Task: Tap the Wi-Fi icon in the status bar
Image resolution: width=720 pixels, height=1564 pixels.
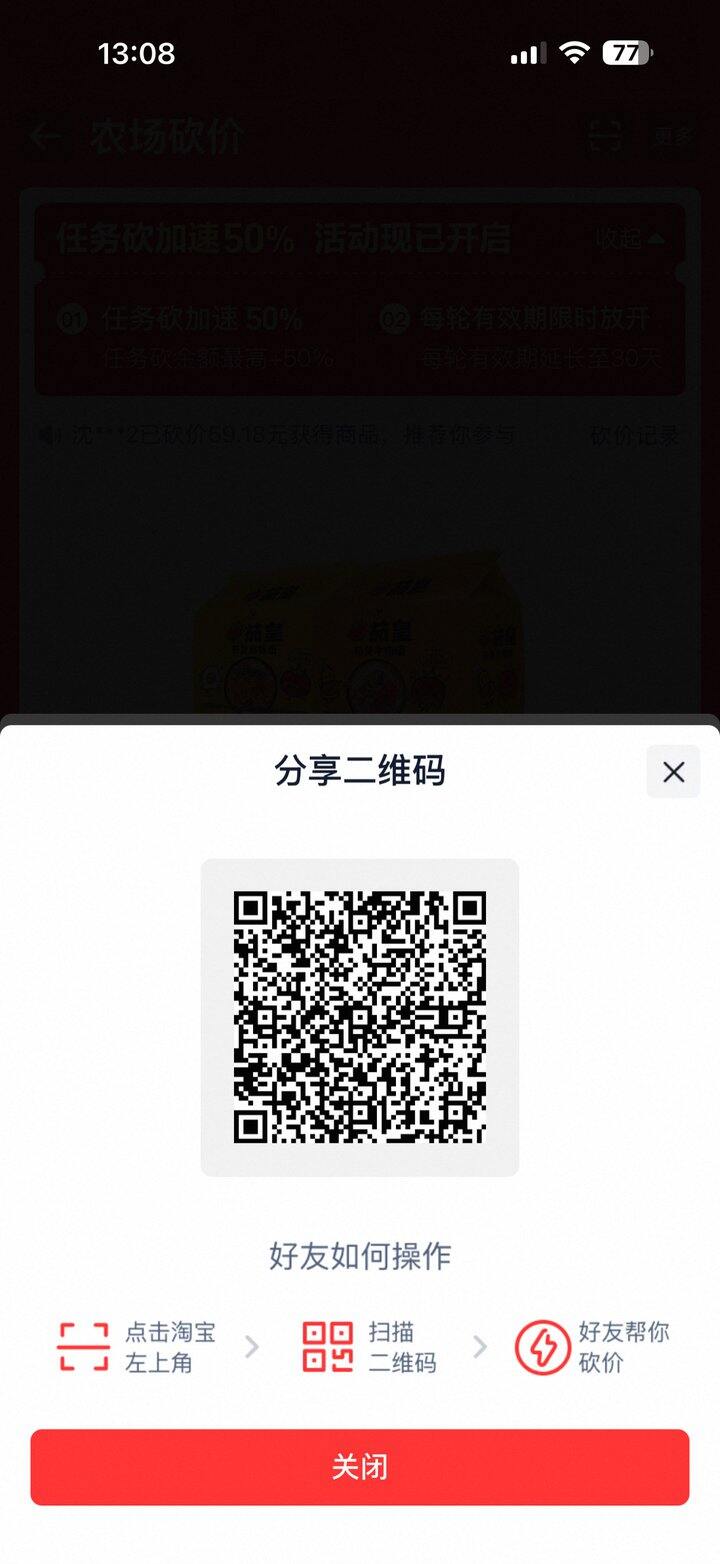Action: (x=572, y=52)
